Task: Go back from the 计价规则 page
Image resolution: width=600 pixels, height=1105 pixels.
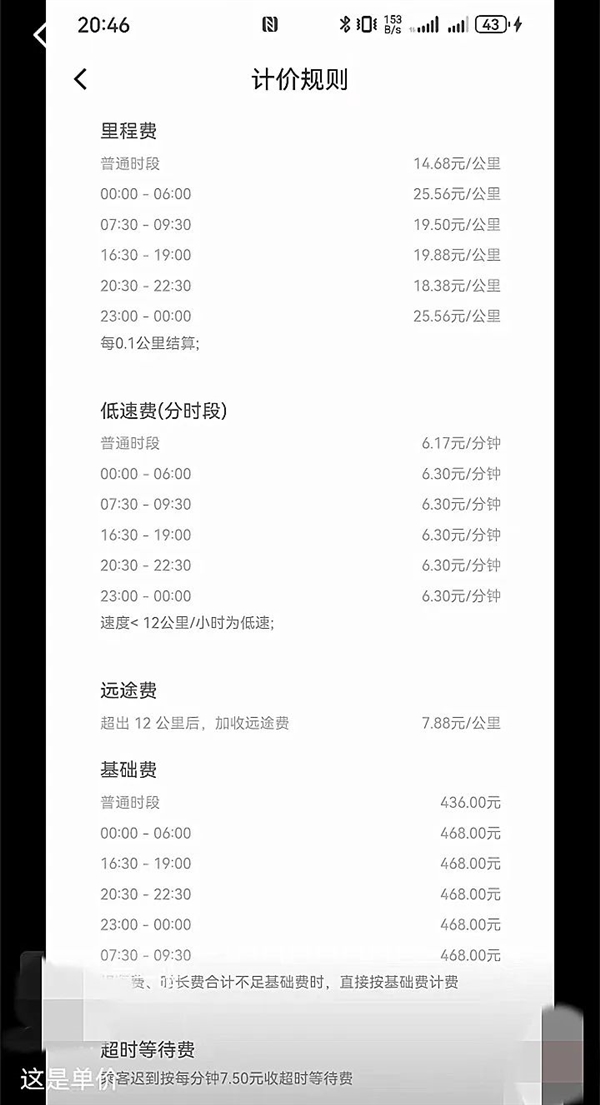Action: [x=81, y=79]
